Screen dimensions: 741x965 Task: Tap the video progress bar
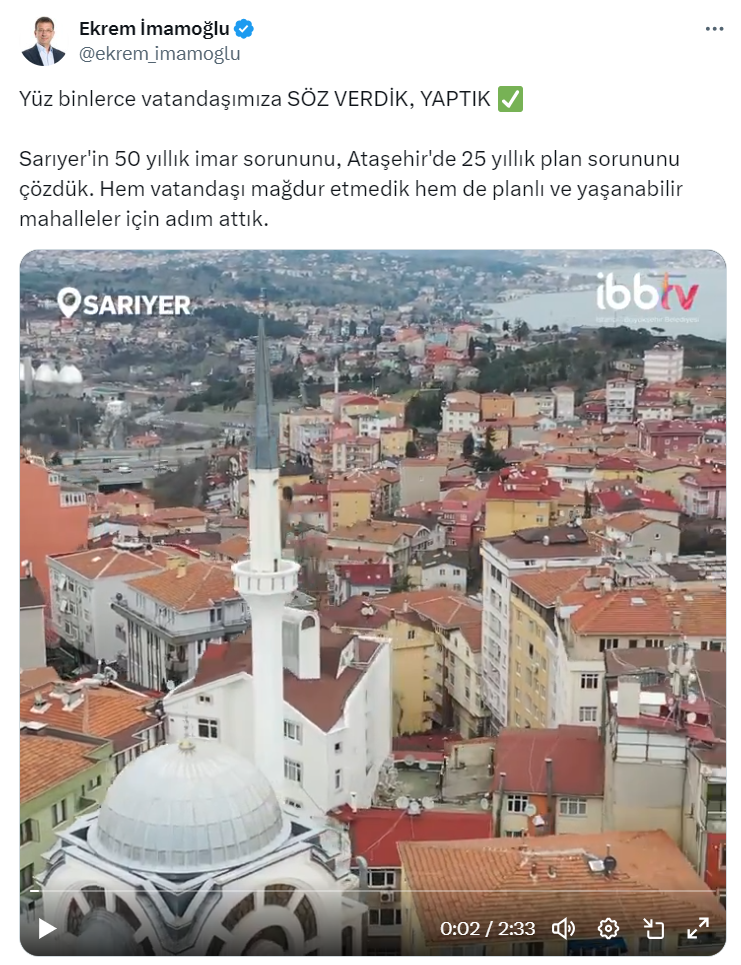pos(370,890)
